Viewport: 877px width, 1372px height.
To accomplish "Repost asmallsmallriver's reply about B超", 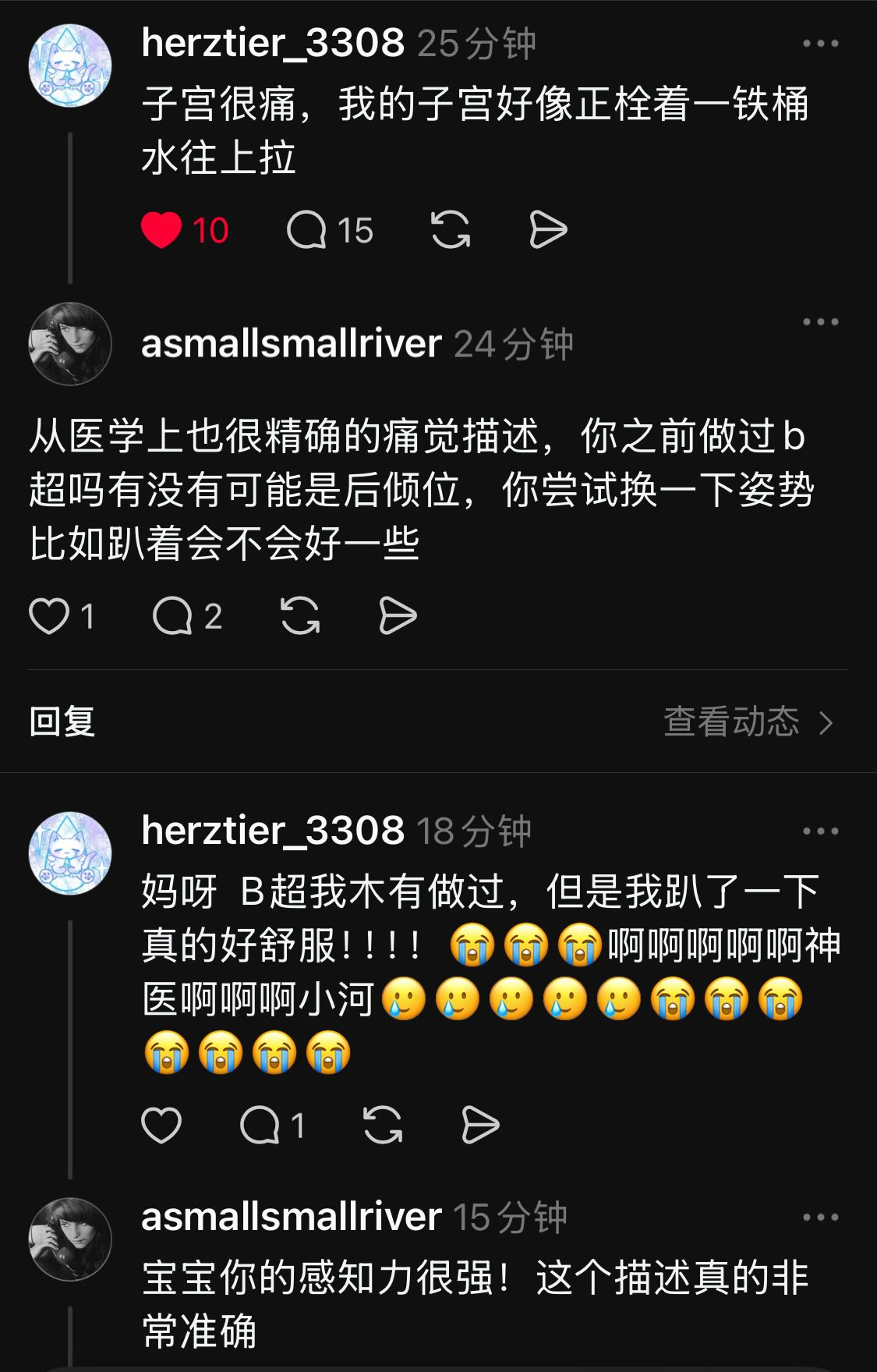I will 300,616.
